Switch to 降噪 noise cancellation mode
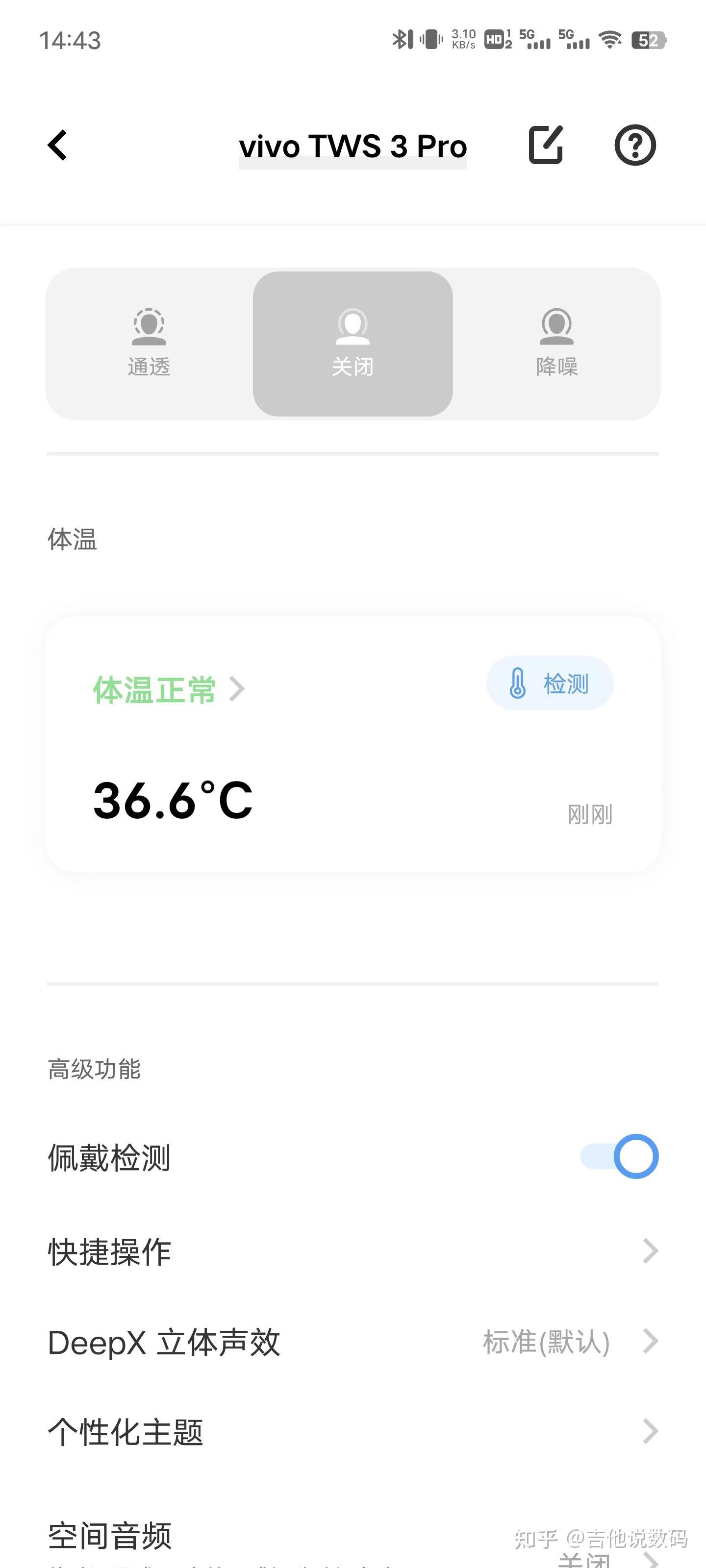The height and width of the screenshot is (1568, 706). [557, 343]
